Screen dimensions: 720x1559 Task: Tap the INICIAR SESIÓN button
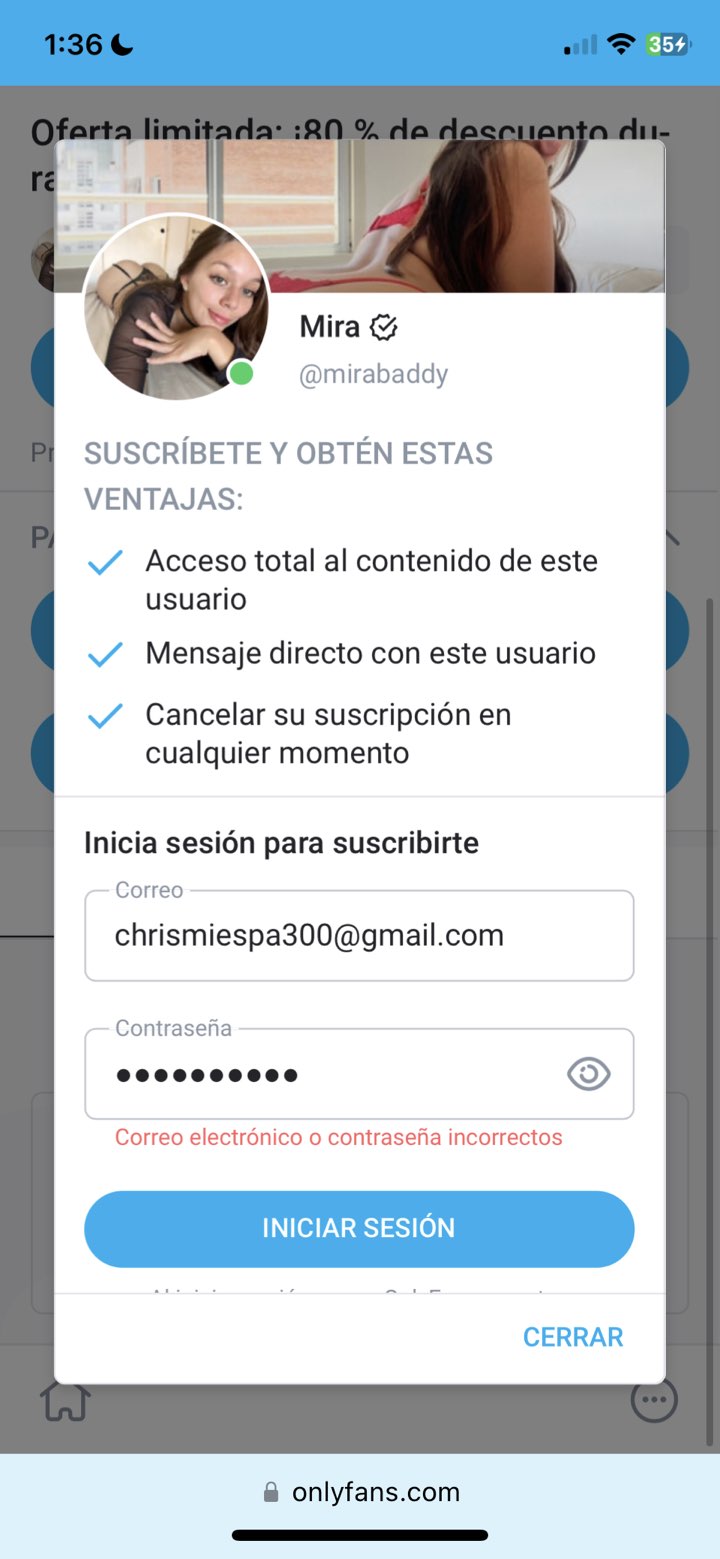pyautogui.click(x=359, y=1228)
